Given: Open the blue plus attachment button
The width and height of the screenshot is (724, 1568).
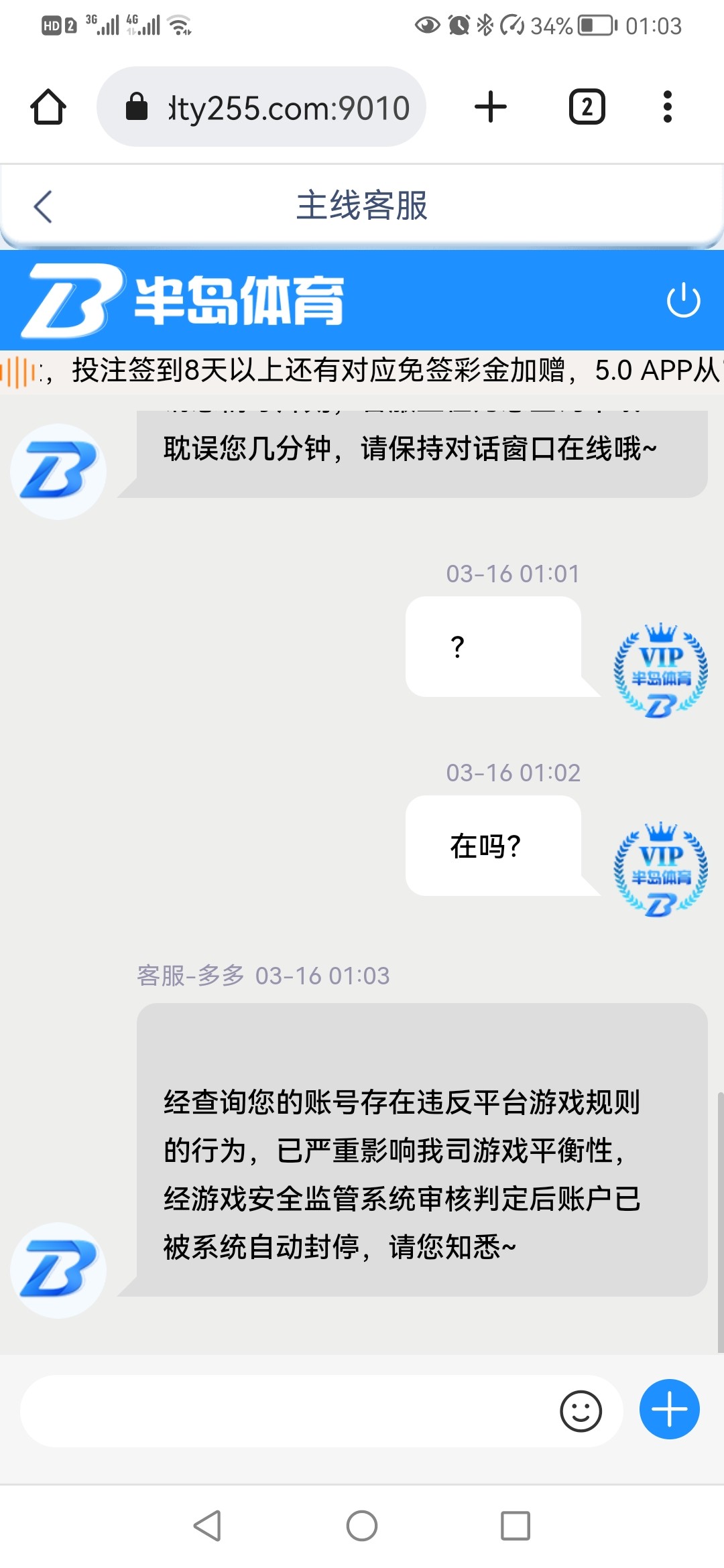Looking at the screenshot, I should 669,1409.
